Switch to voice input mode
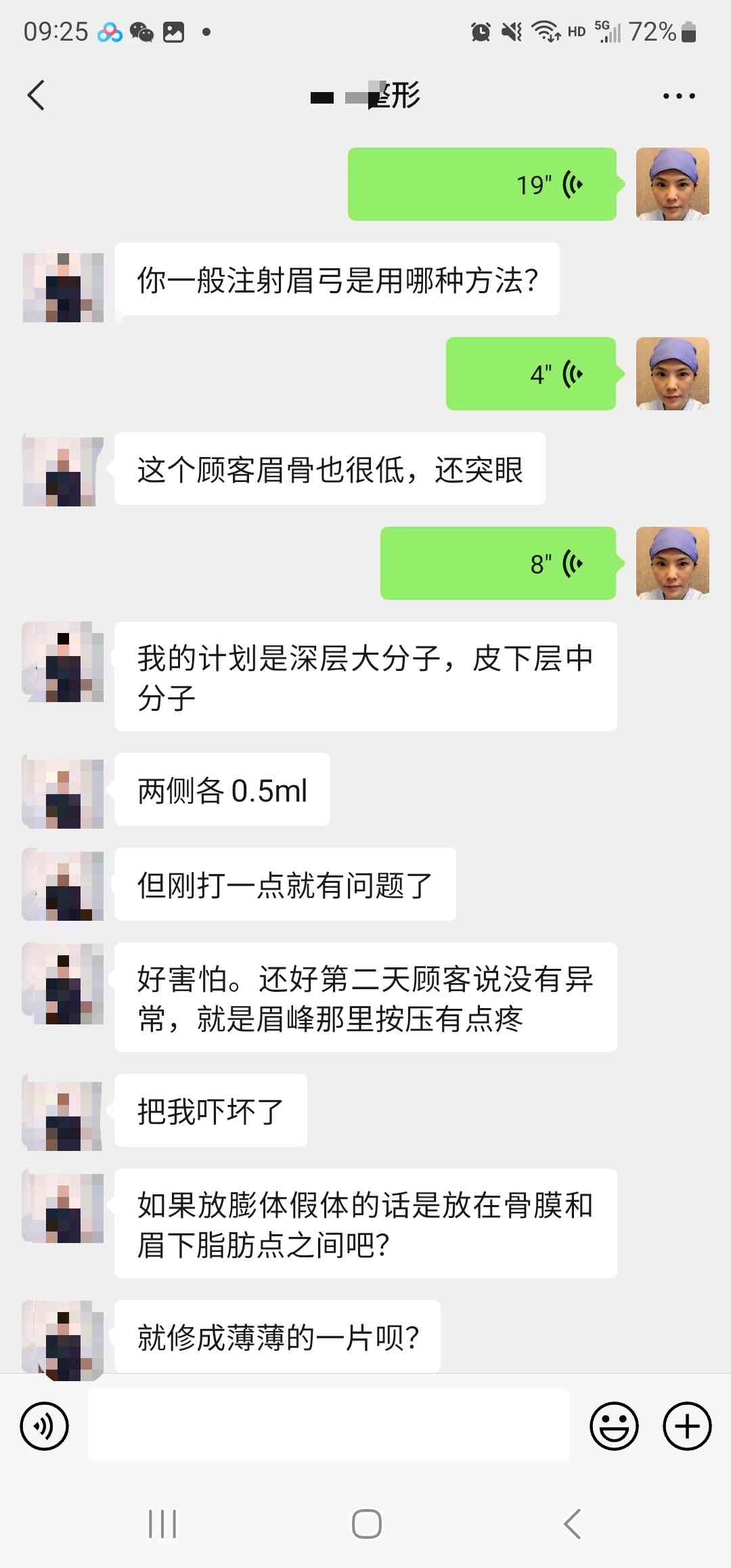The width and height of the screenshot is (731, 1568). [45, 1427]
